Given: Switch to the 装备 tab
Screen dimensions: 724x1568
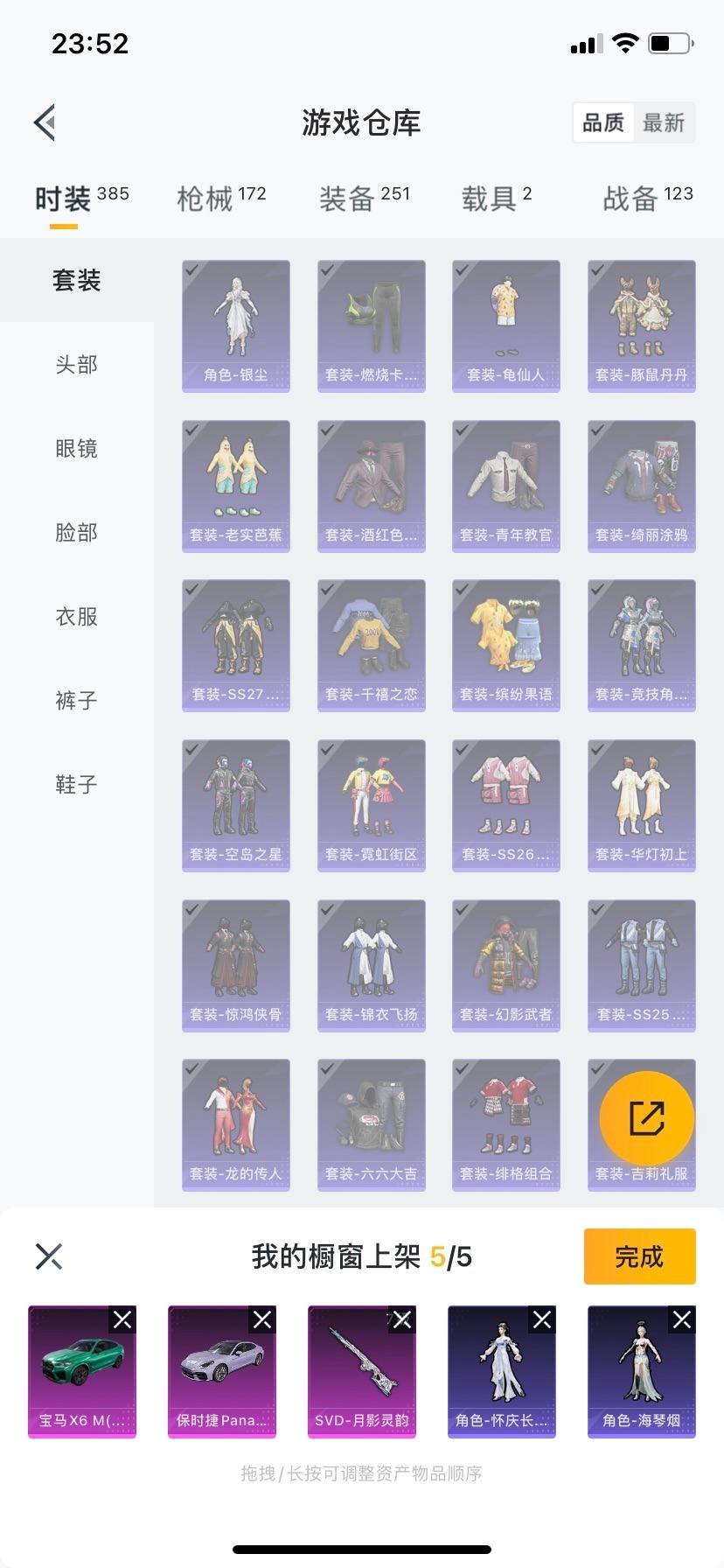Looking at the screenshot, I should tap(364, 199).
